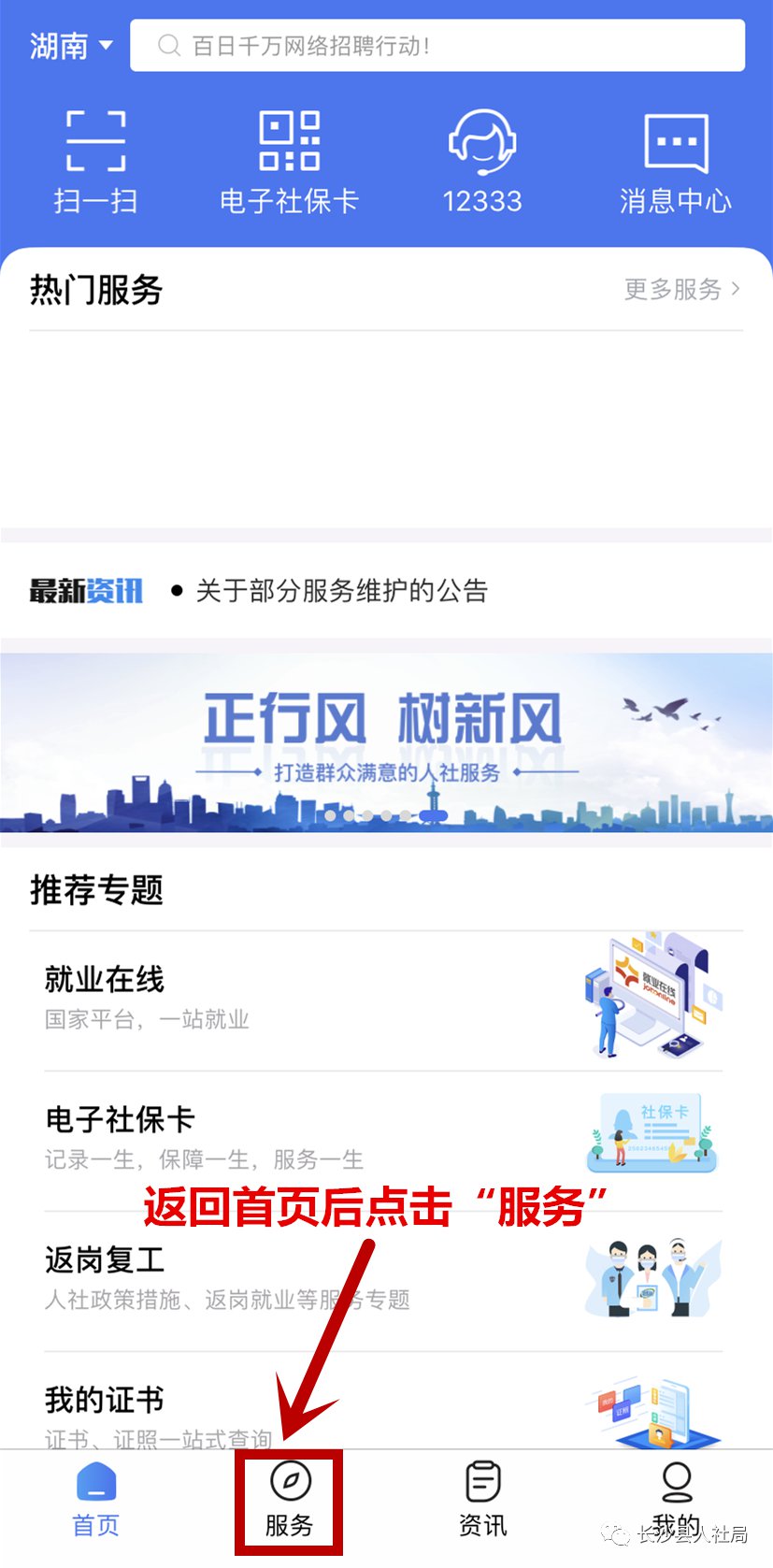Tap the search box at the top
773x1568 pixels.
point(437,46)
